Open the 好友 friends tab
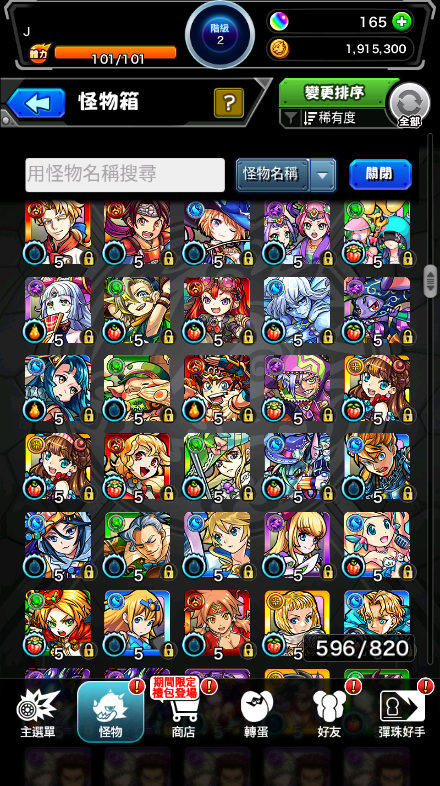 click(x=329, y=713)
